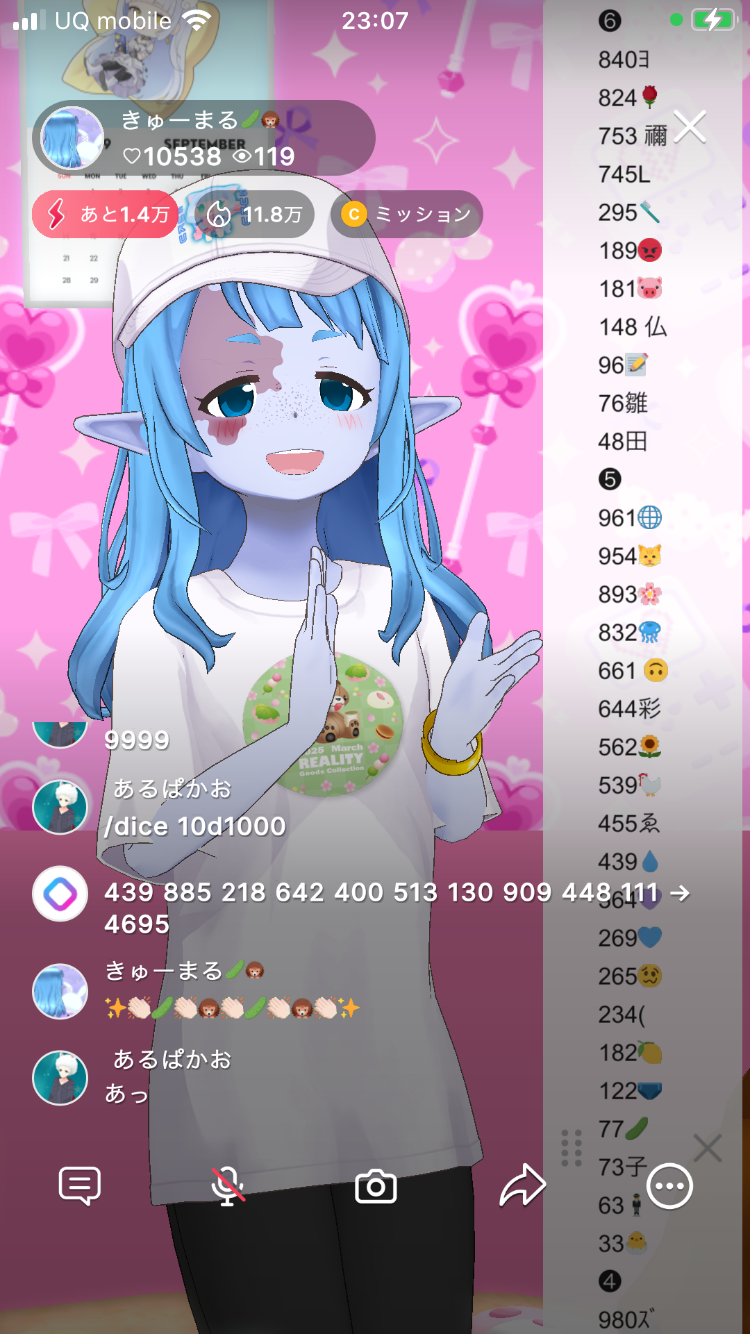Open あるぱかお's avatar on the dice comment

[x=60, y=807]
